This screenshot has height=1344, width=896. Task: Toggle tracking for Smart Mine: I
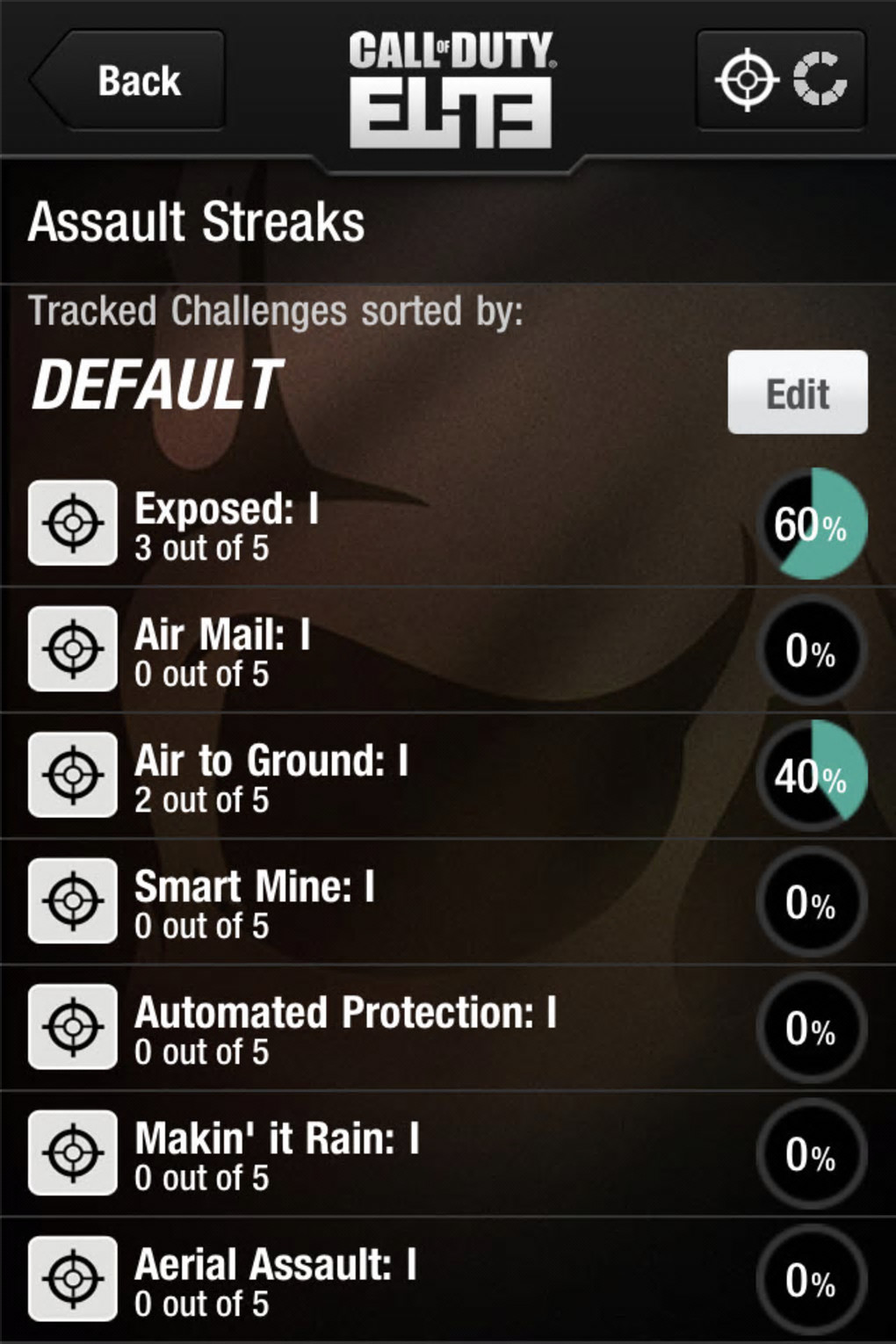(x=73, y=900)
